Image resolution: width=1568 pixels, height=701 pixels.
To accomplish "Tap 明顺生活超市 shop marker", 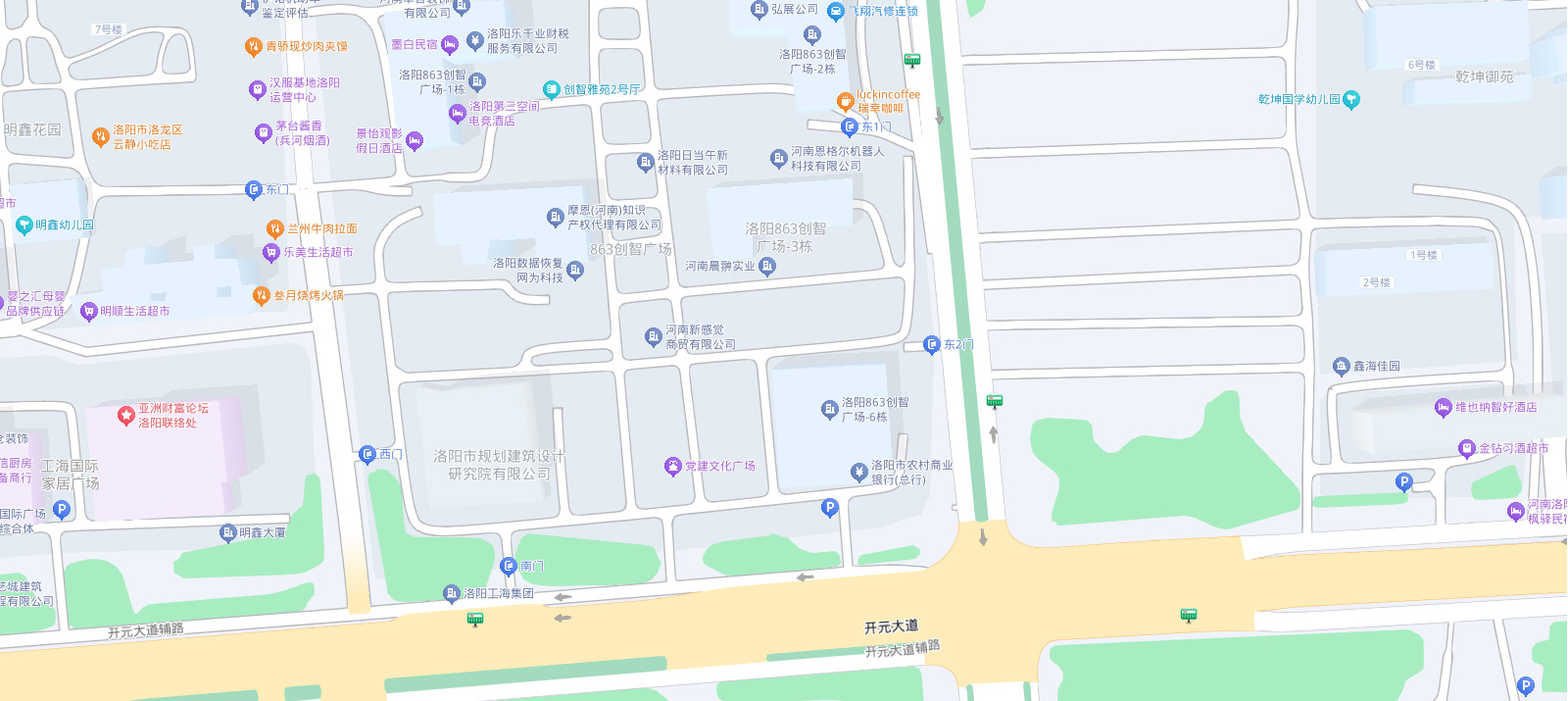I will [x=88, y=312].
